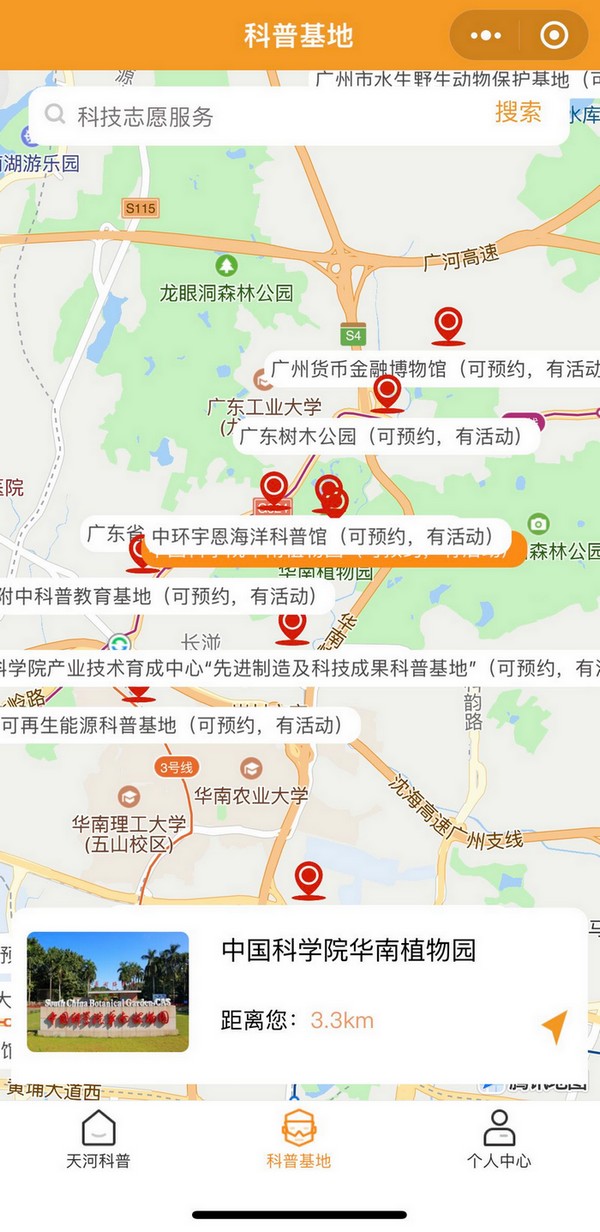Select the 中环宇恩海洋科普馆 map label
Image resolution: width=600 pixels, height=1232 pixels.
[320, 537]
